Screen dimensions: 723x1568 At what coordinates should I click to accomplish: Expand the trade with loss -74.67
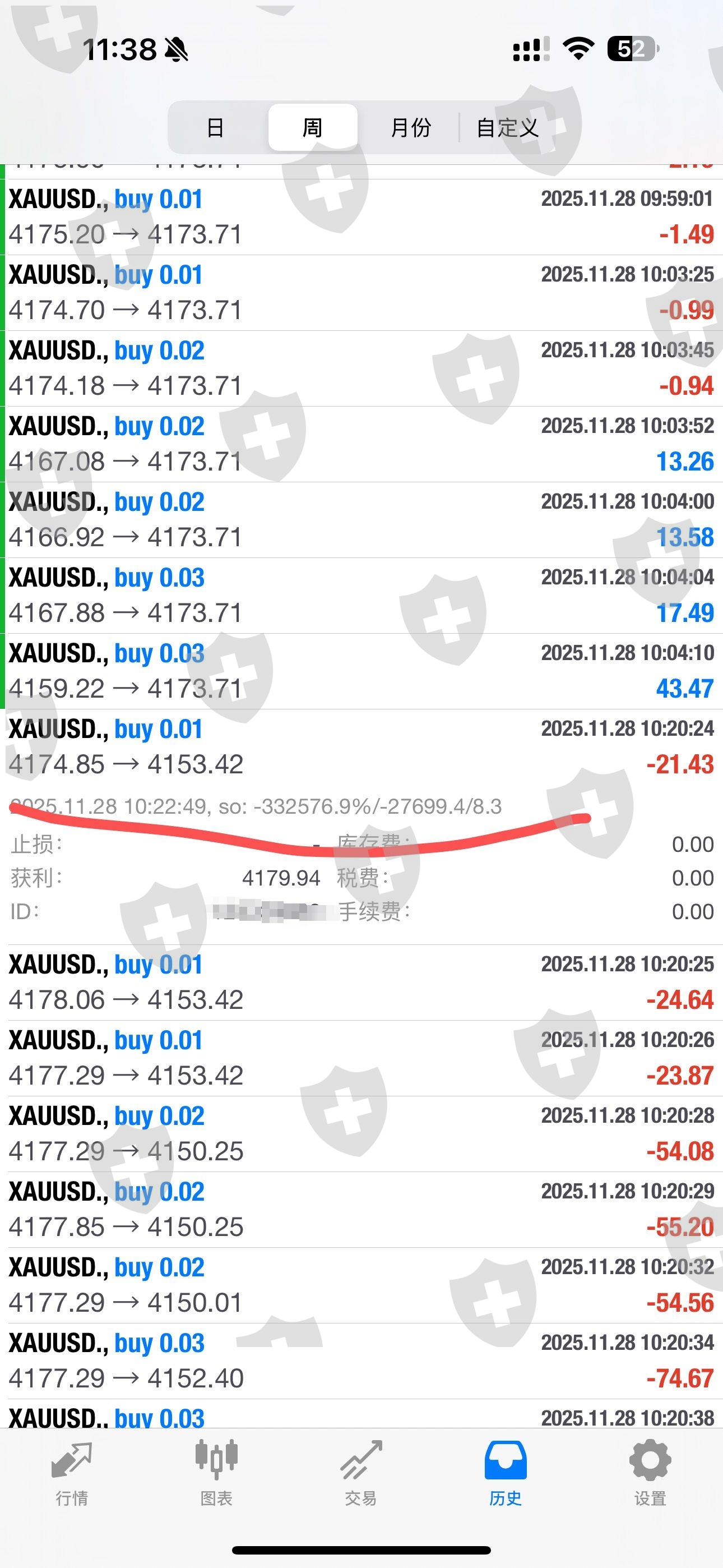pyautogui.click(x=361, y=1361)
